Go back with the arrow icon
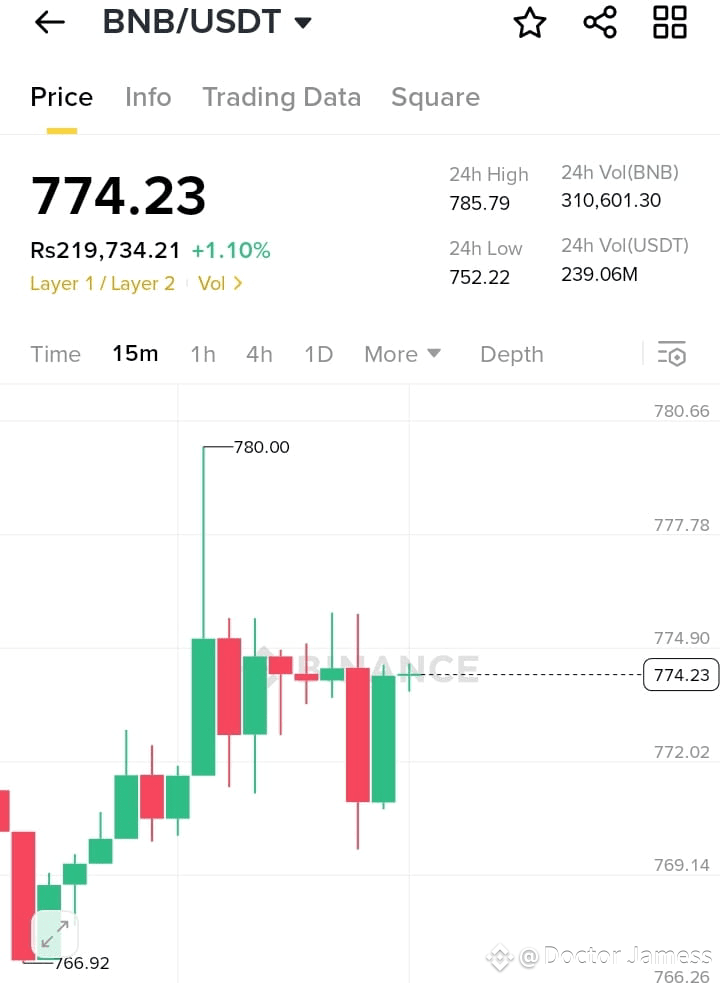 pos(49,22)
